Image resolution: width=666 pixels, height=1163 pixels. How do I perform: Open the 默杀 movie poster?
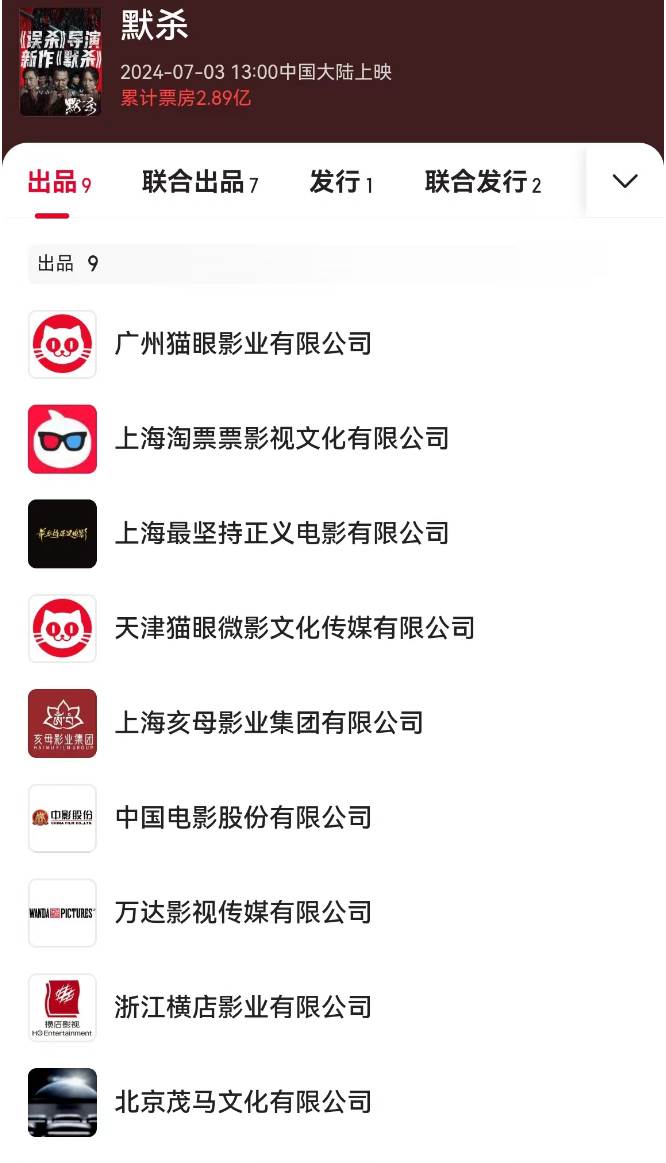(60, 62)
